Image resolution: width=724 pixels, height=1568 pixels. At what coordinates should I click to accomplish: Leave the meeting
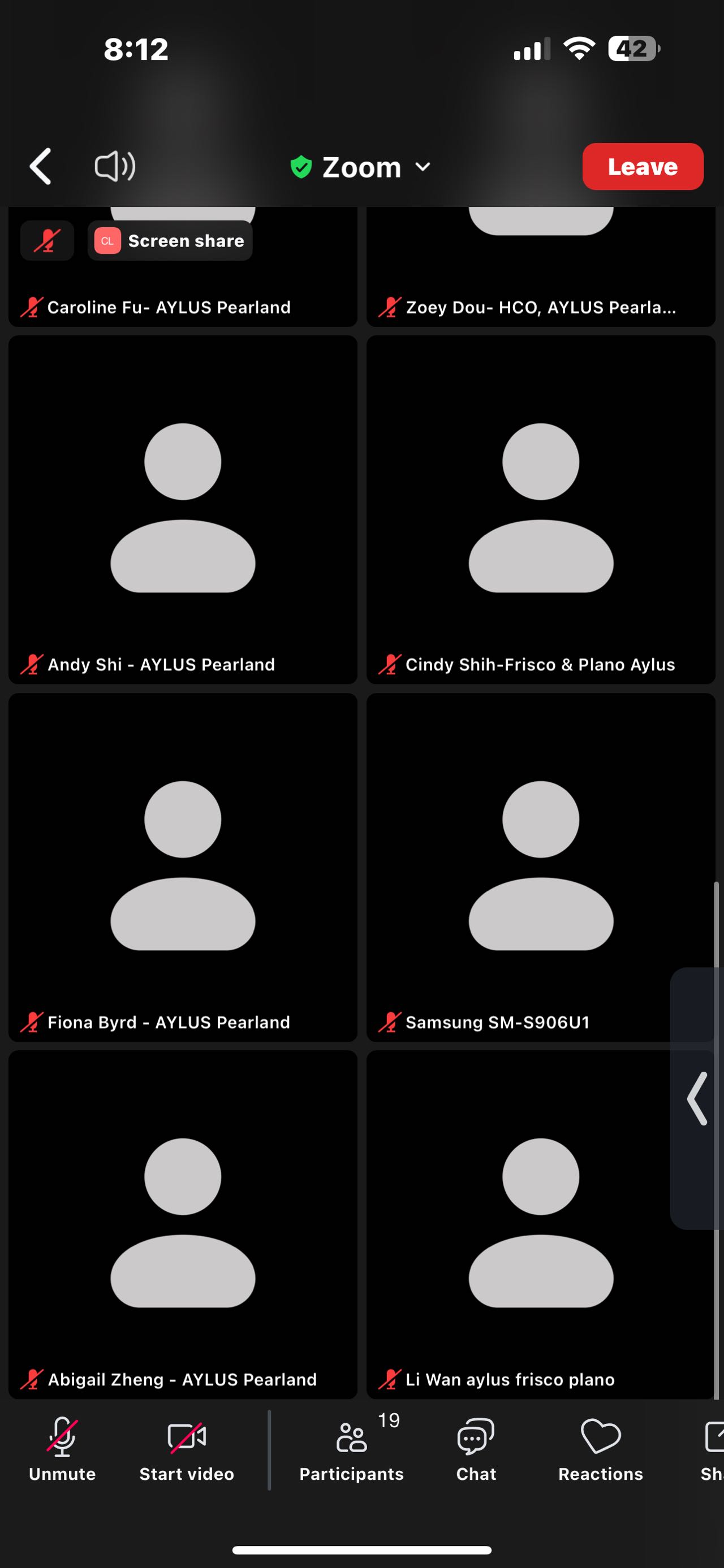[643, 166]
